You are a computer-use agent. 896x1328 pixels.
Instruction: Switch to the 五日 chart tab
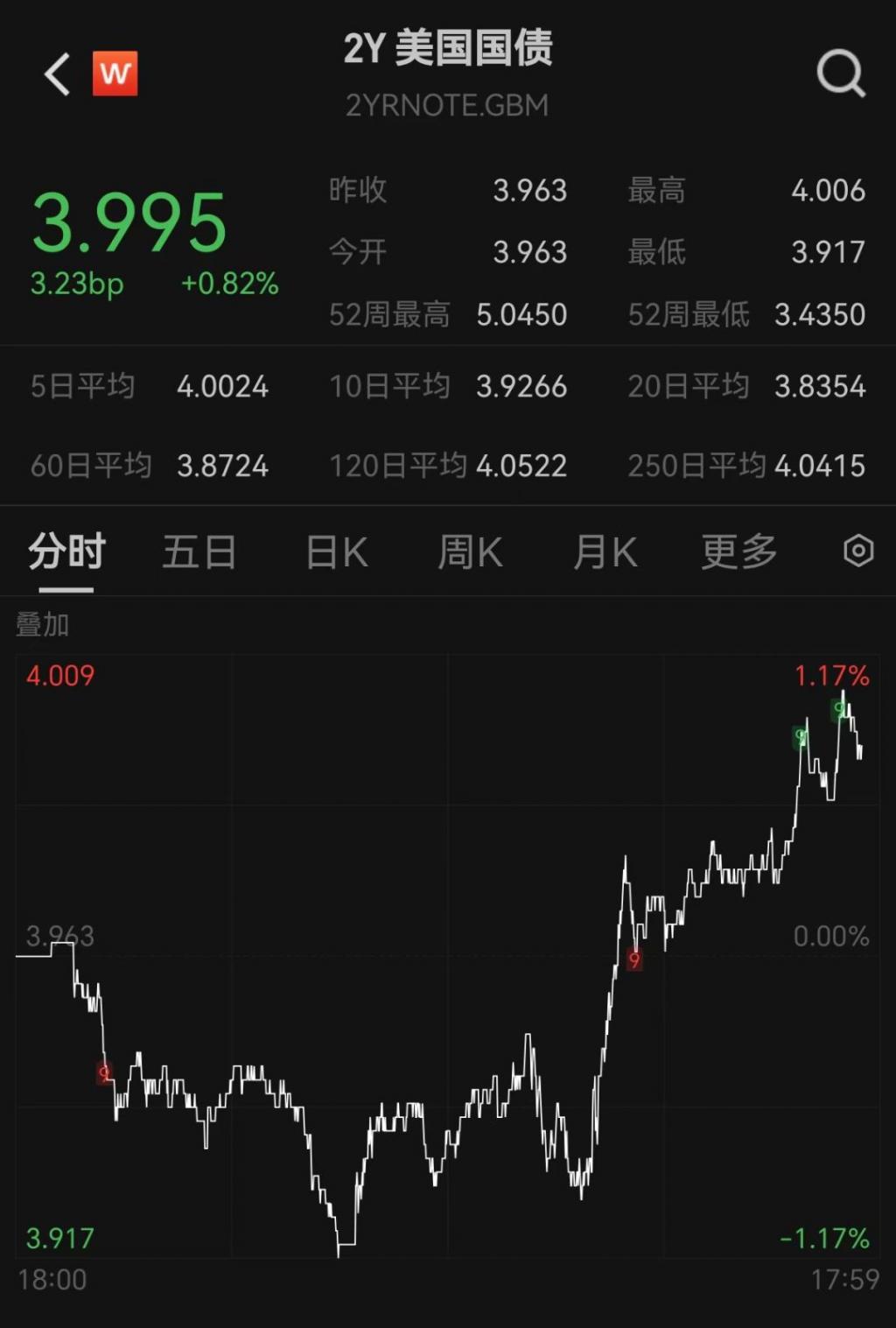(x=199, y=552)
